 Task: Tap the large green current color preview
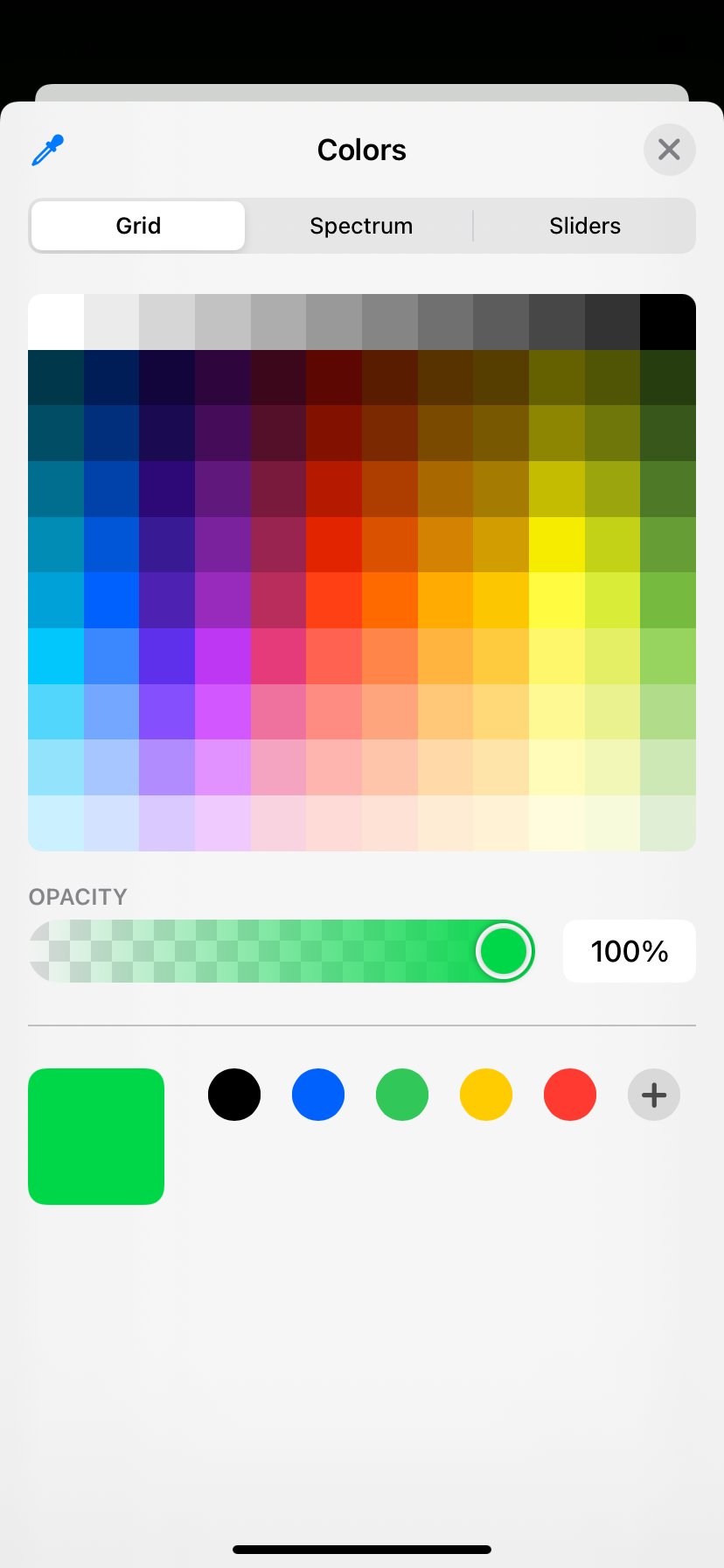[96, 1136]
